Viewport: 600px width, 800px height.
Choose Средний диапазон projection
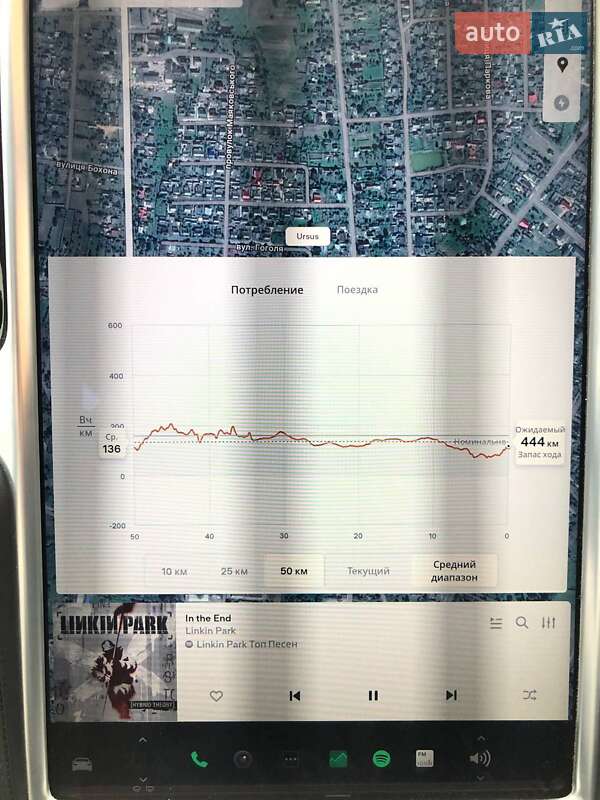(453, 571)
